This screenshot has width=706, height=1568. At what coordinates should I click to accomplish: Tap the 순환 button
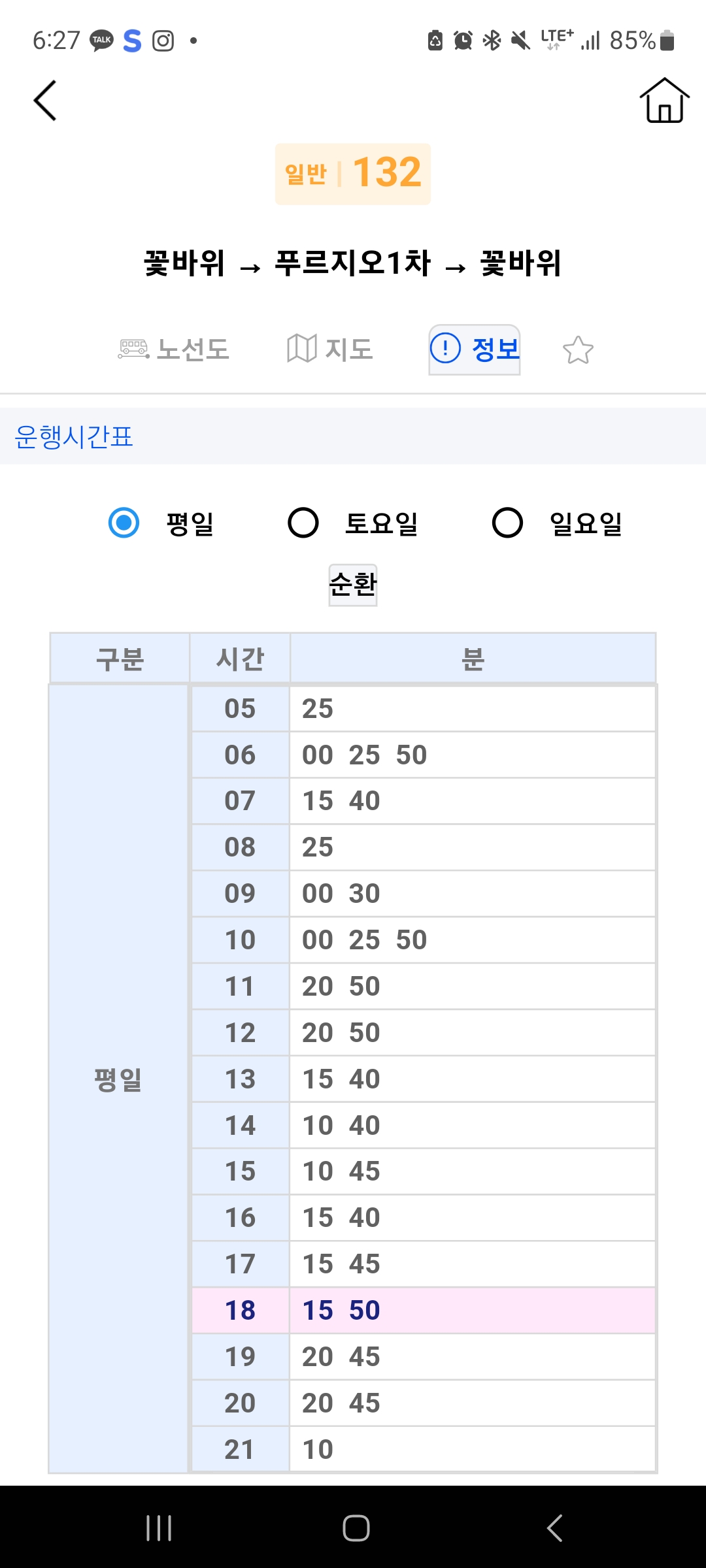[x=353, y=585]
